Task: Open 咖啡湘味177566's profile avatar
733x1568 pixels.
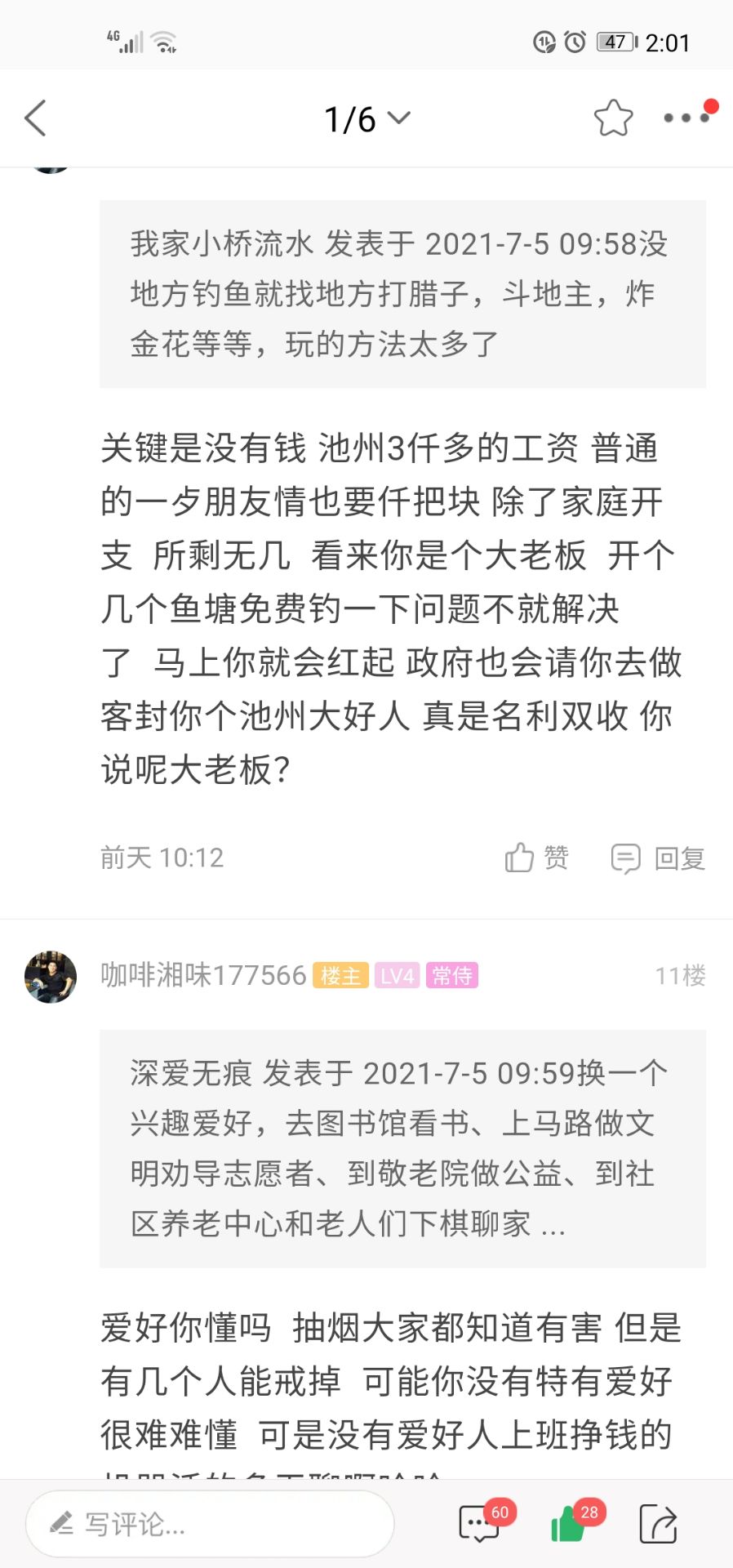Action: pyautogui.click(x=51, y=976)
